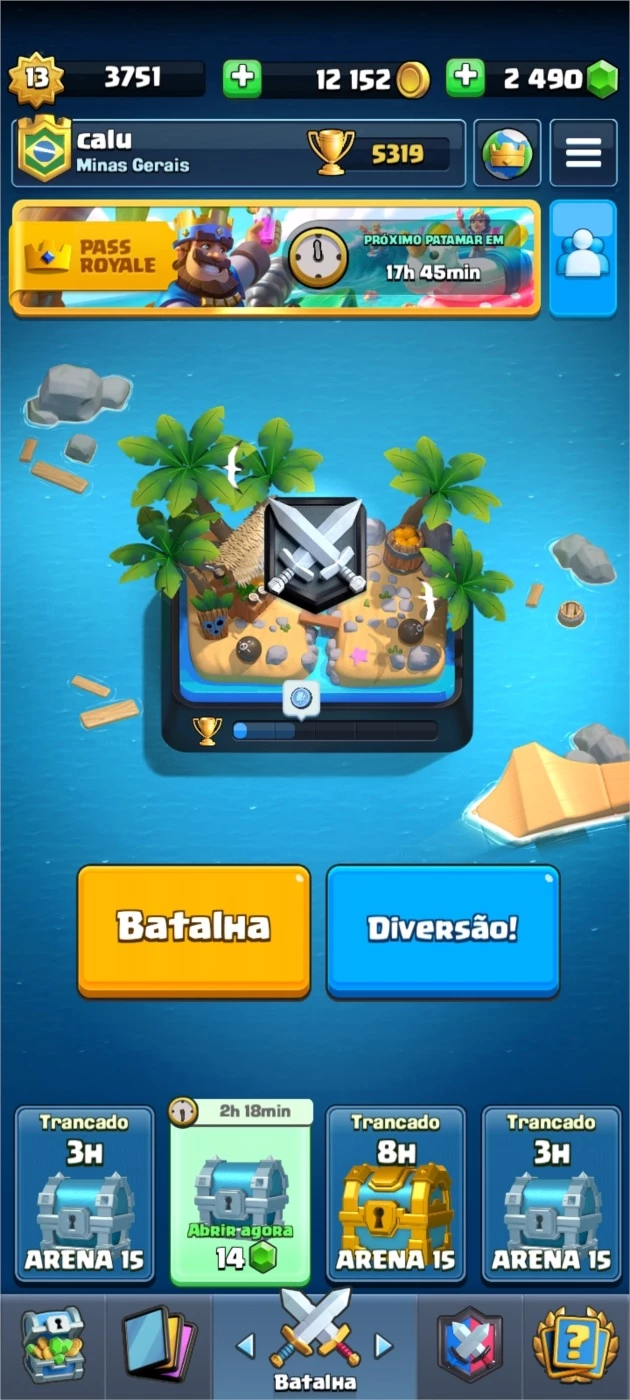Open the crown globe icon
The height and width of the screenshot is (1400, 630).
(x=507, y=153)
